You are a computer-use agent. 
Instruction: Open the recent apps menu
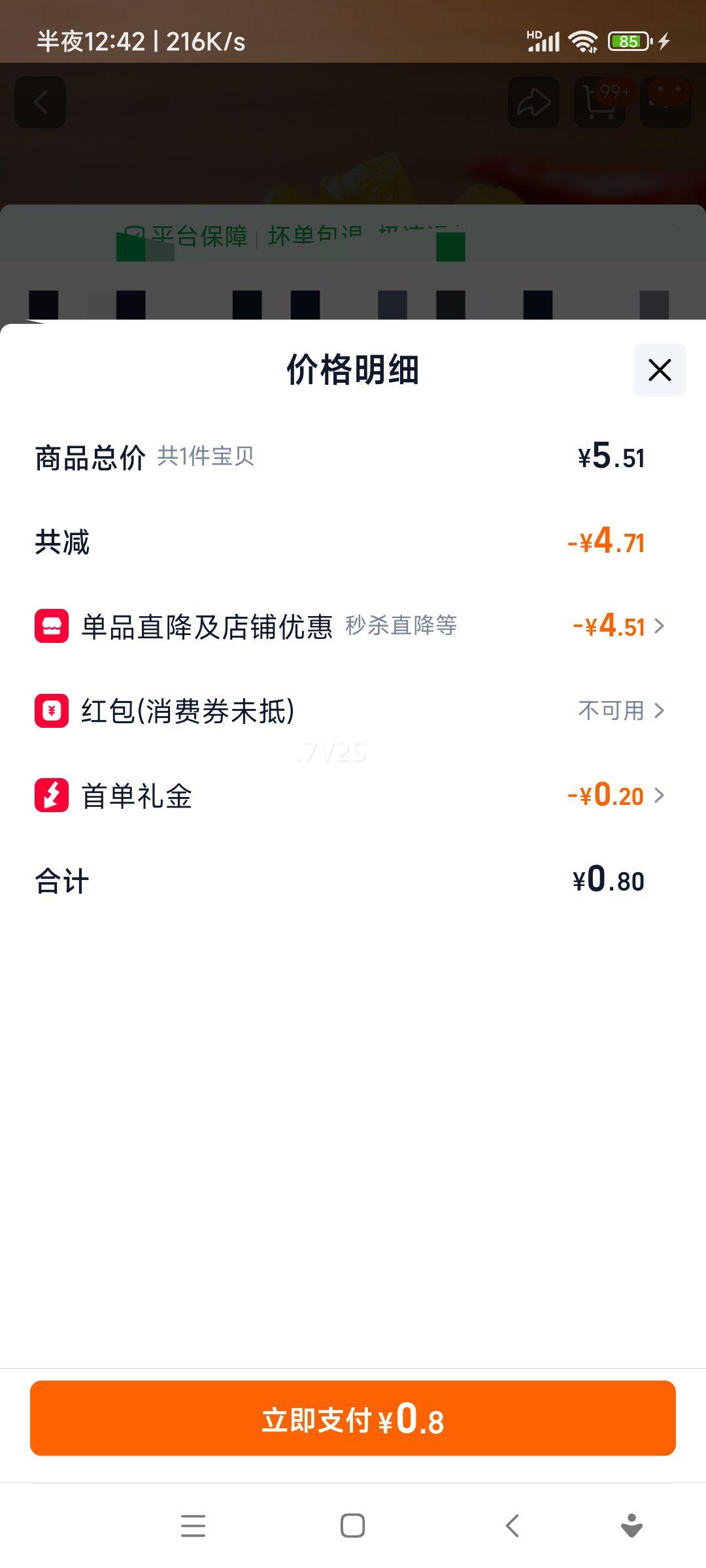193,1526
